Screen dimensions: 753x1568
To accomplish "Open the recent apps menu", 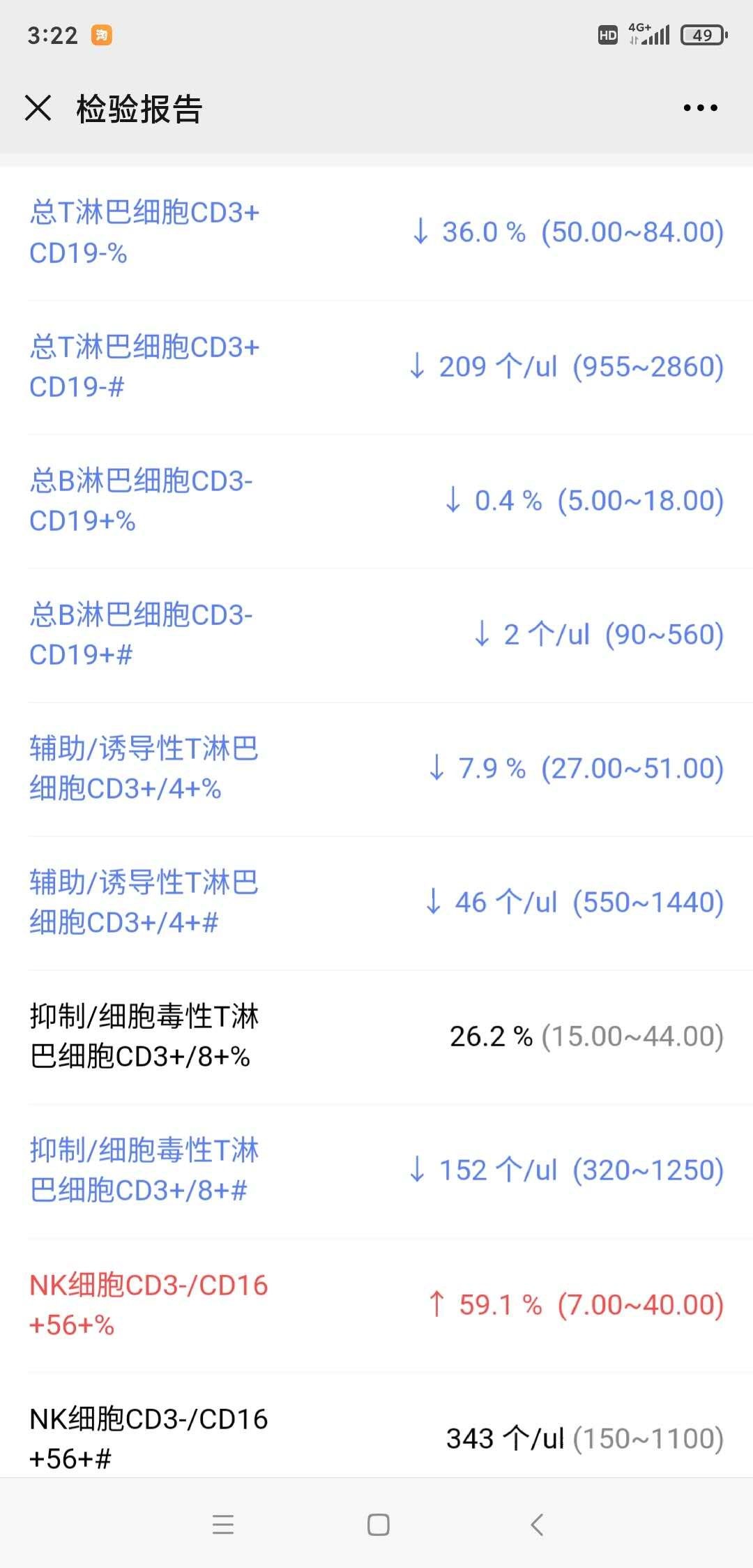I will pos(223,1524).
